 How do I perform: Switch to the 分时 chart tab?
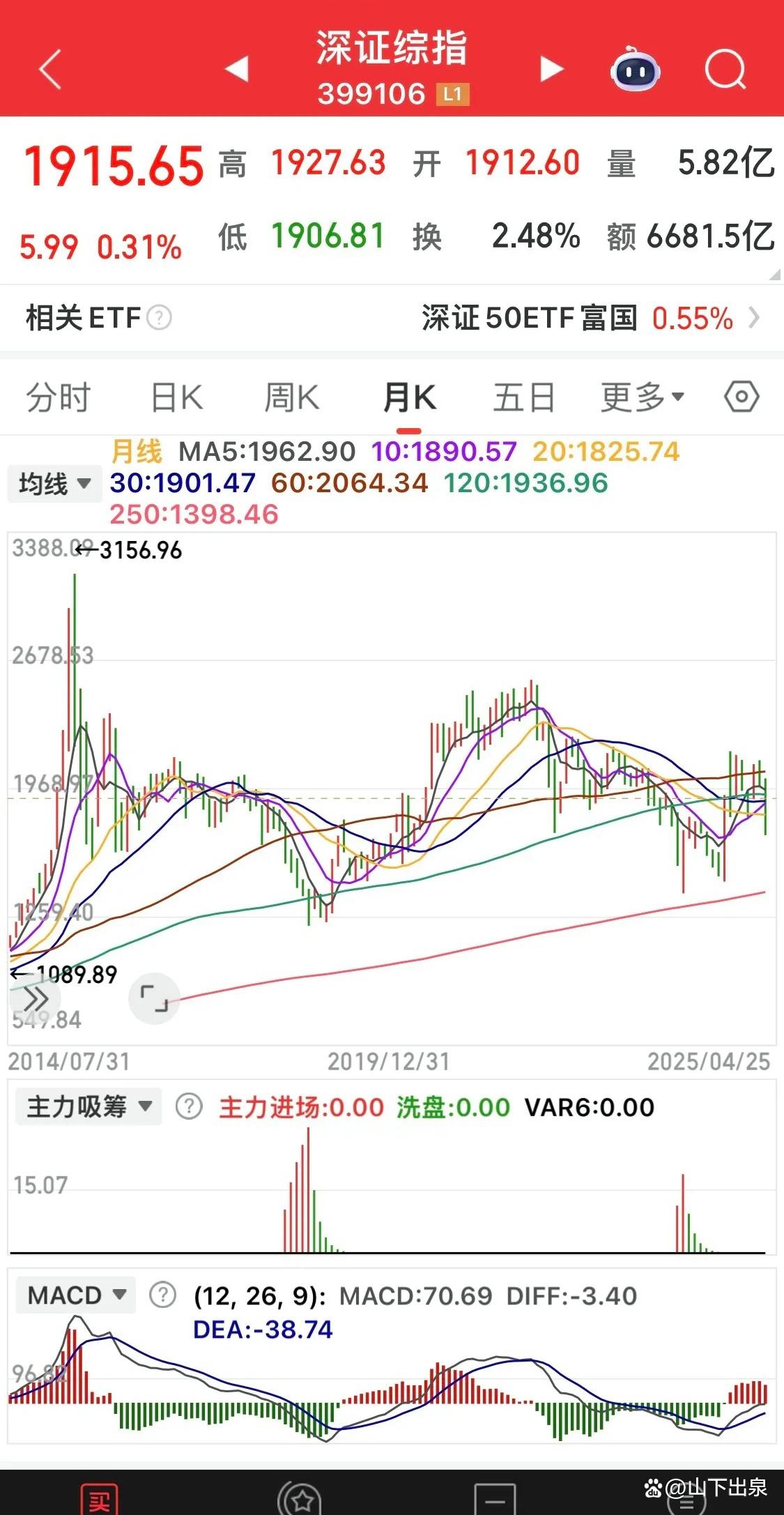(59, 398)
